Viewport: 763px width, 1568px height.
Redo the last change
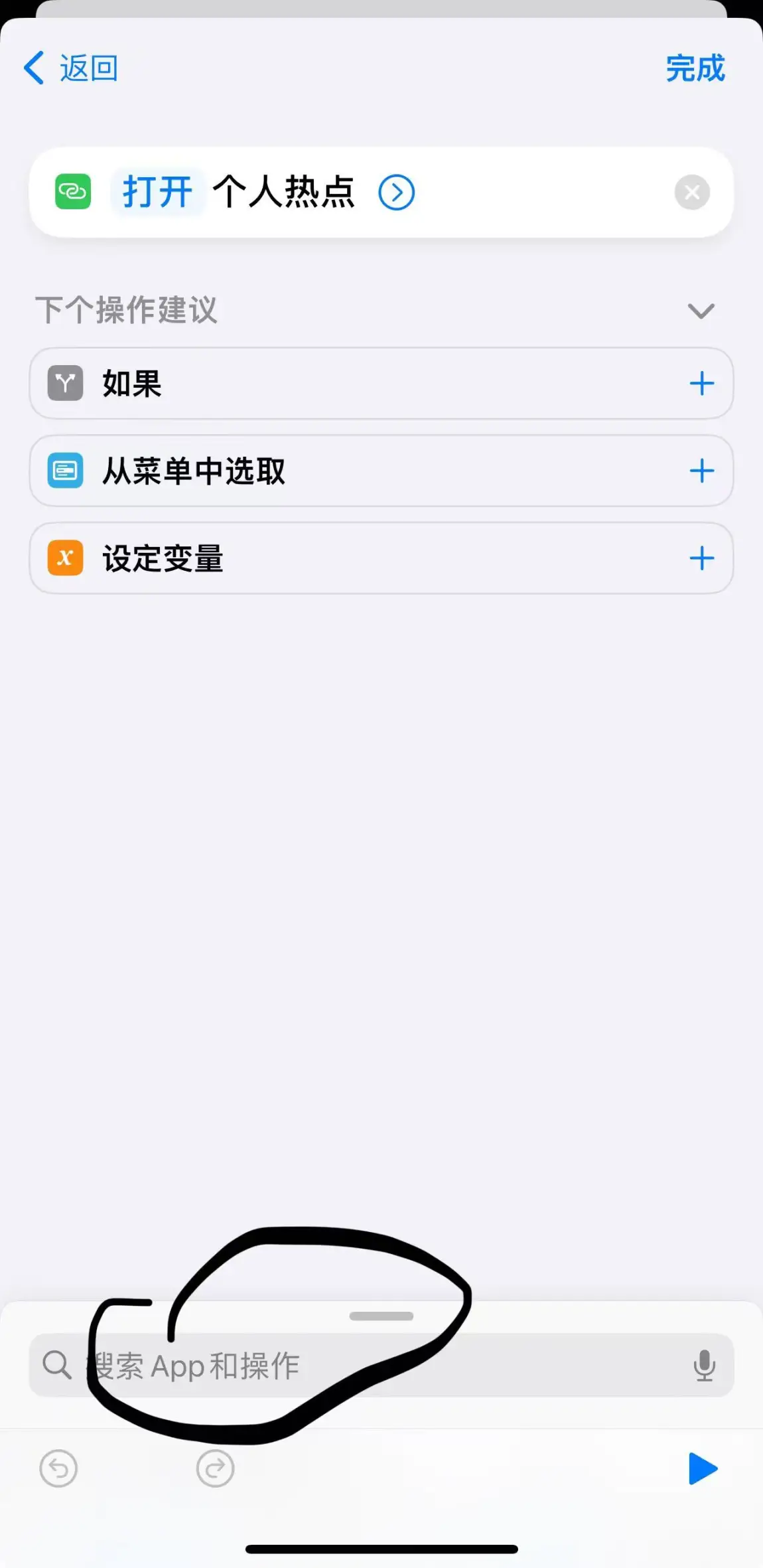(x=215, y=1468)
